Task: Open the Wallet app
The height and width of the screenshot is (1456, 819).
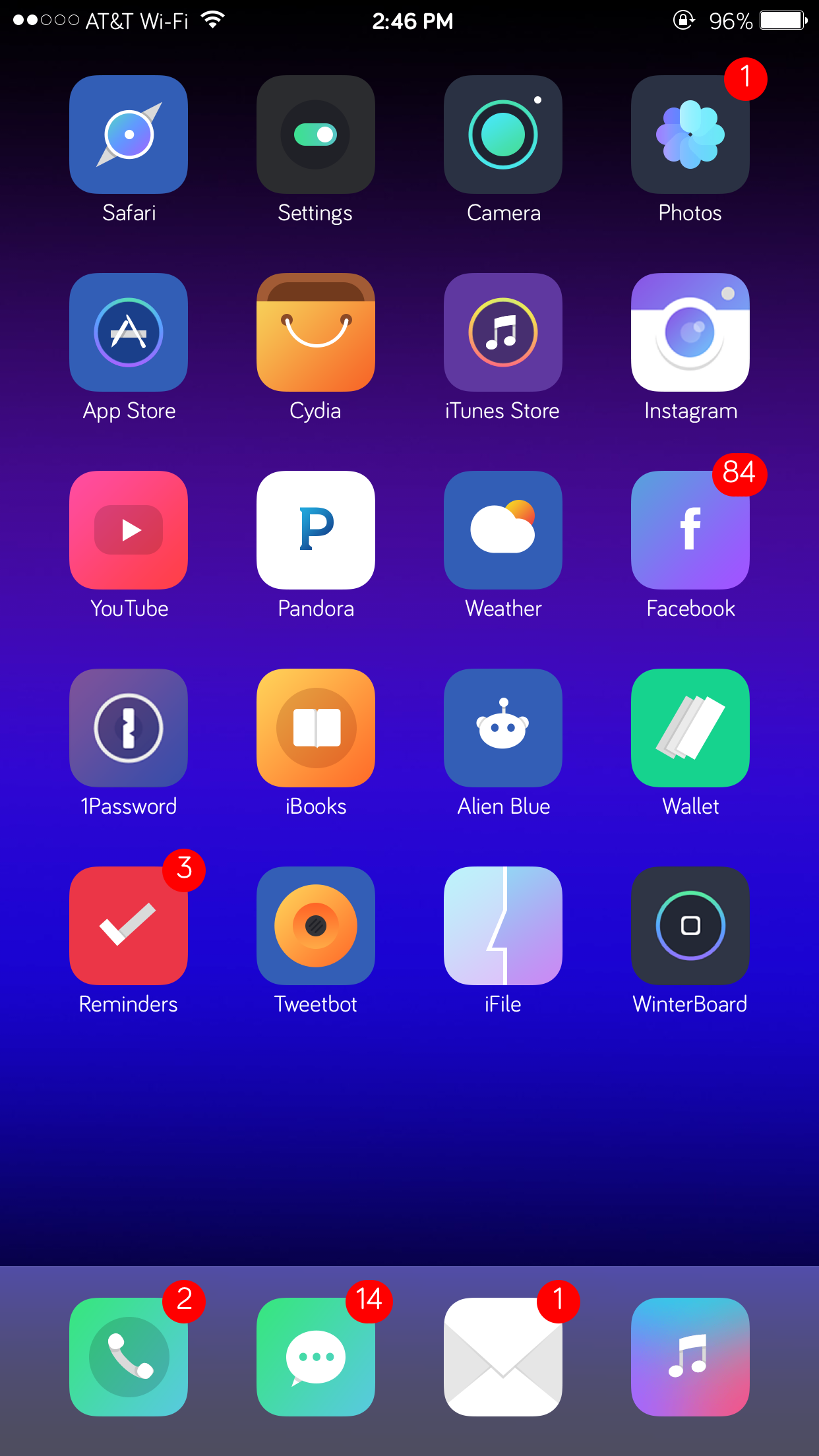Action: [690, 728]
